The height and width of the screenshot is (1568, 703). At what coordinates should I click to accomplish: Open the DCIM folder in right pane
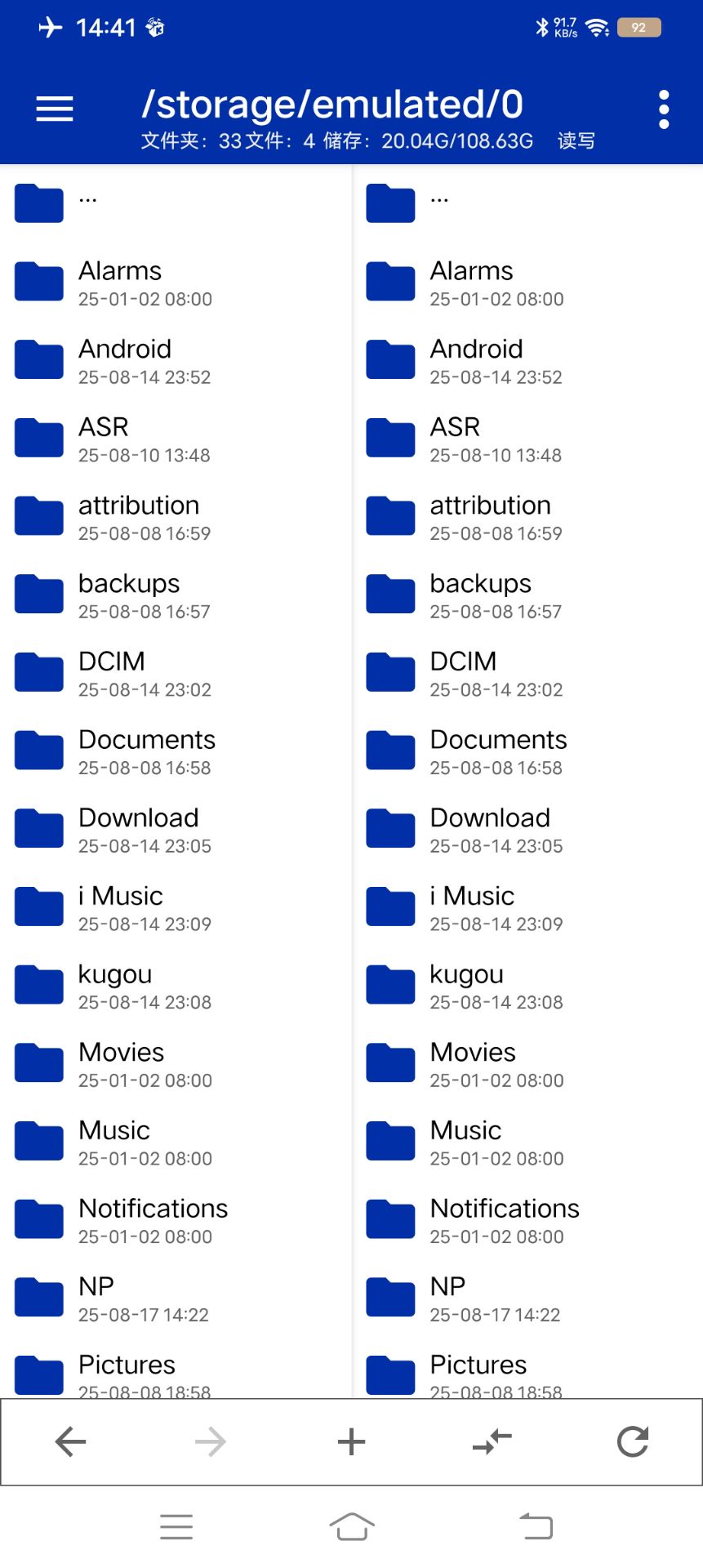pos(464,674)
